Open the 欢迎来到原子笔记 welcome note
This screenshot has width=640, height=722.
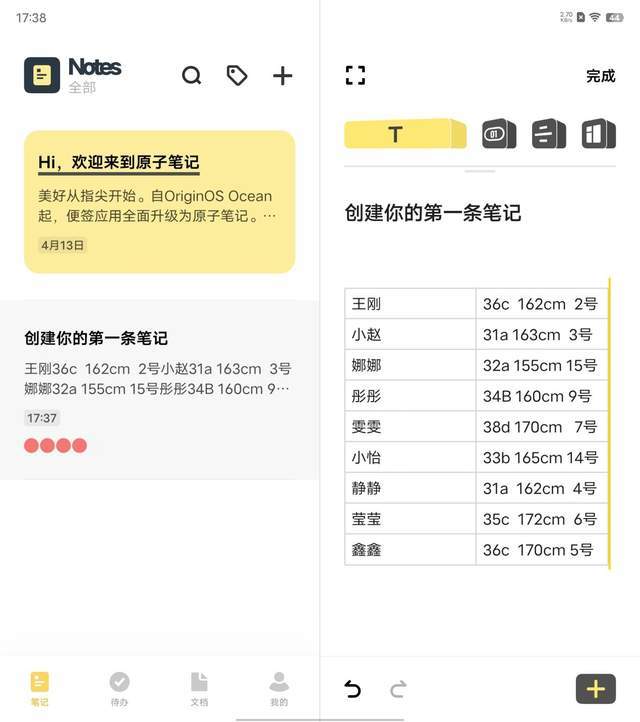coord(160,201)
